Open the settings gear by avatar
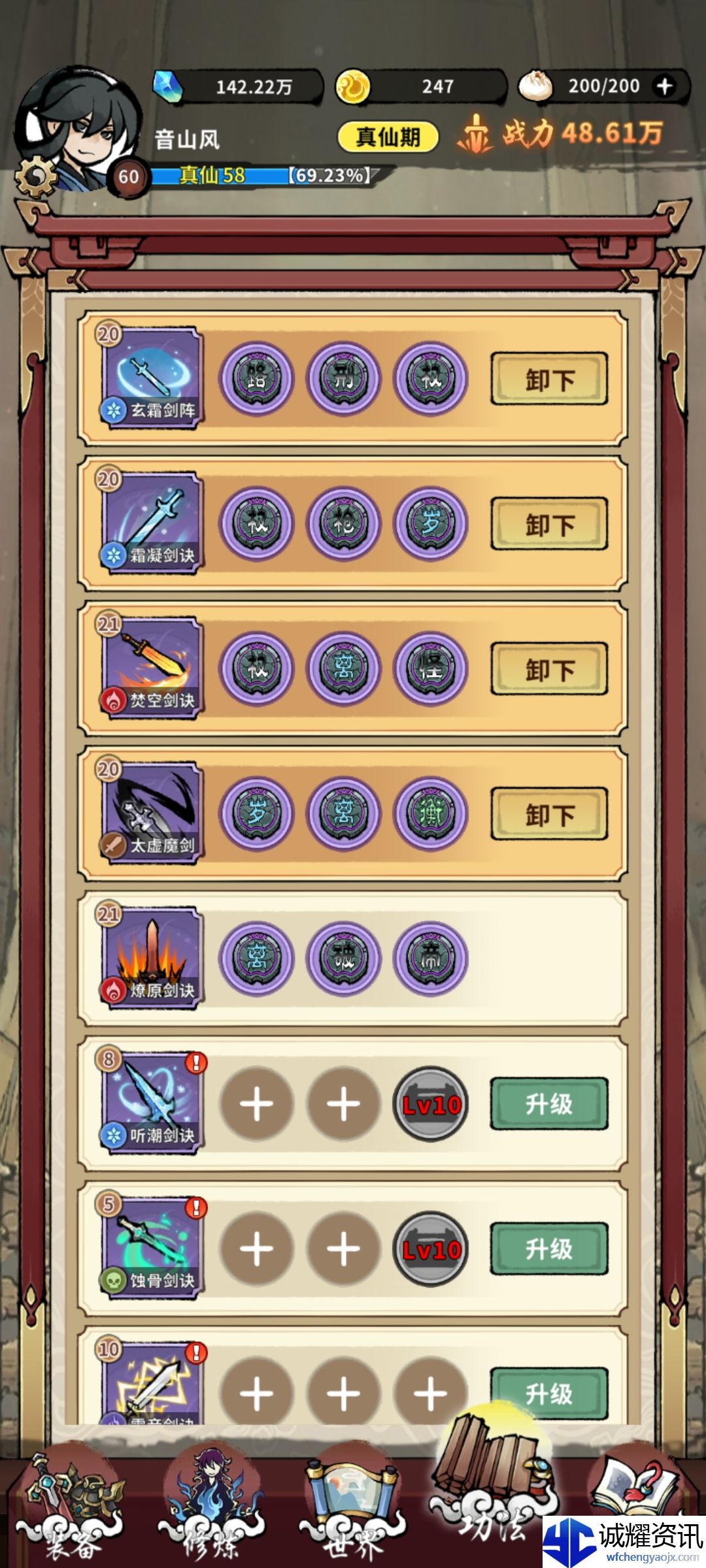The height and width of the screenshot is (1568, 706). click(x=35, y=176)
